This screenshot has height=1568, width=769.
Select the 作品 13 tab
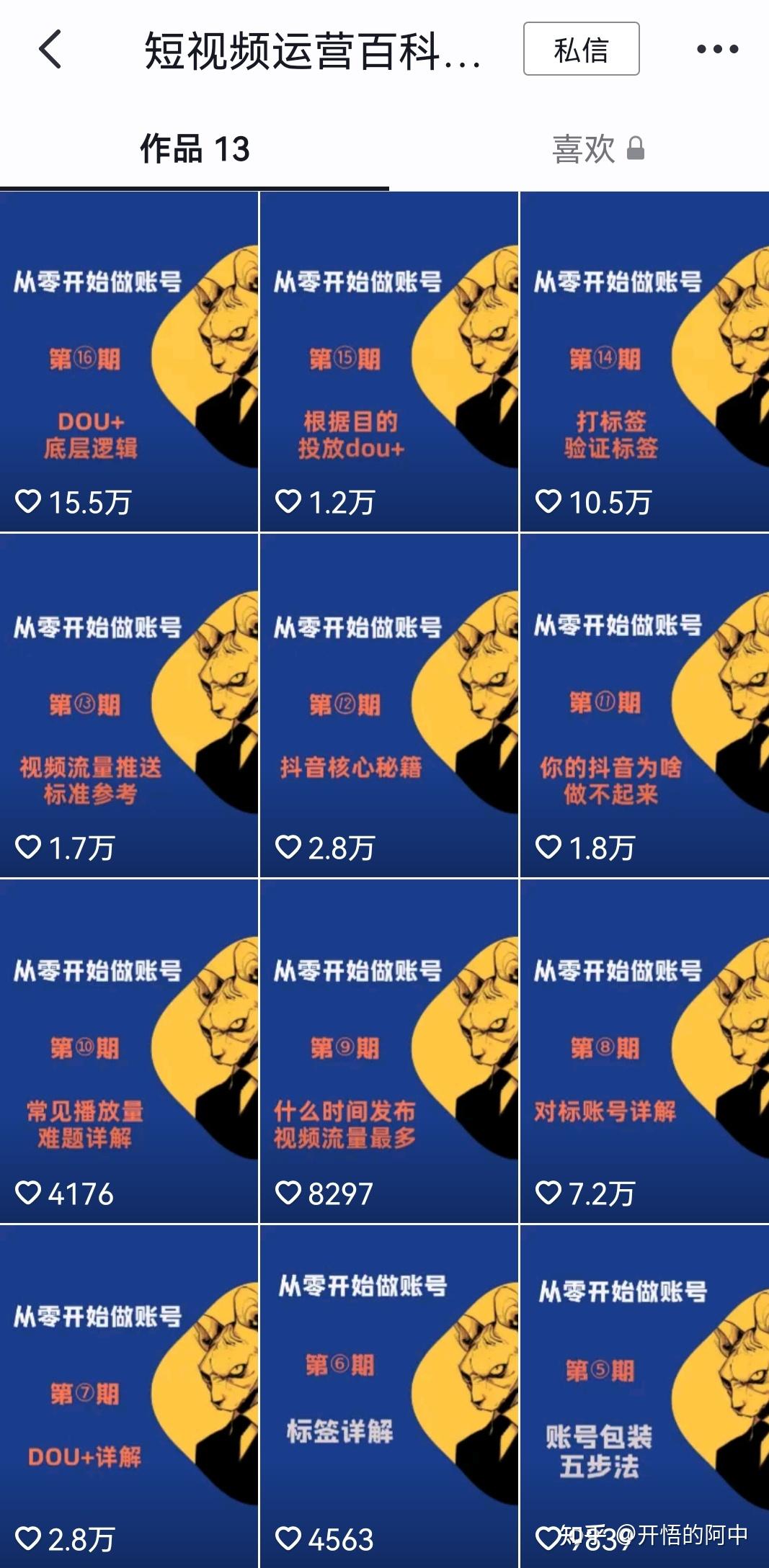pos(195,149)
